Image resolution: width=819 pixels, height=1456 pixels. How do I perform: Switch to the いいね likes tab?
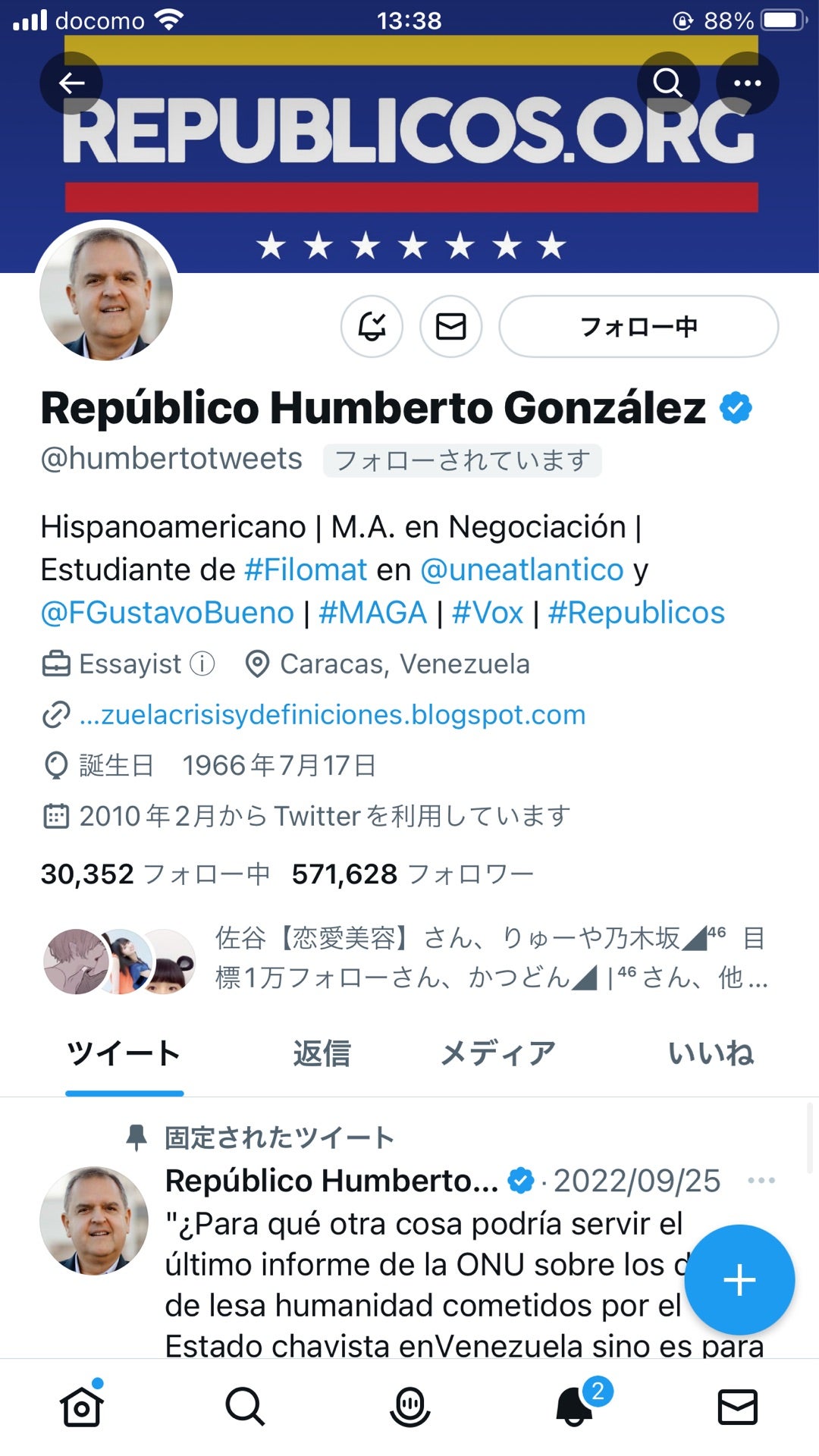click(x=711, y=1053)
